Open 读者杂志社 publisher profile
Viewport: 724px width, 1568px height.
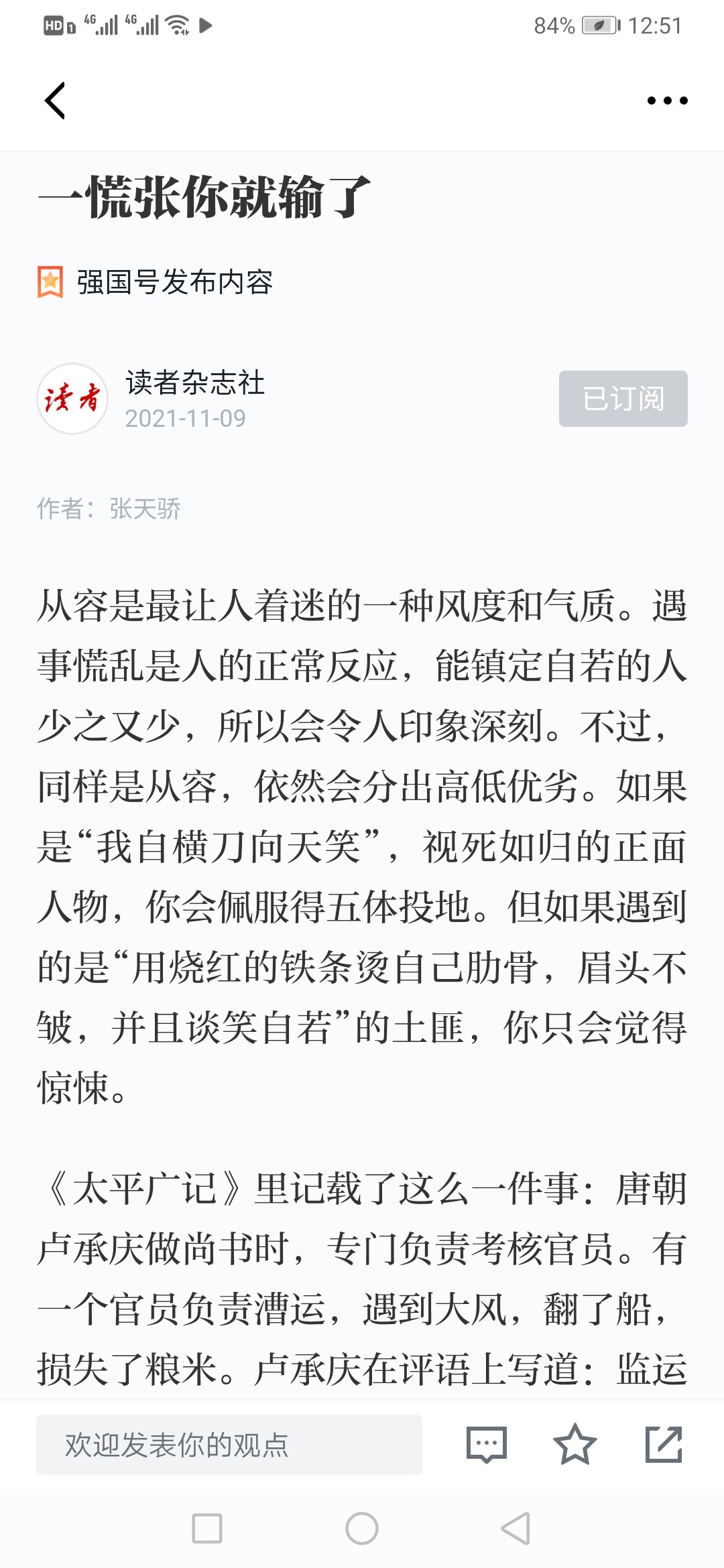click(x=195, y=383)
